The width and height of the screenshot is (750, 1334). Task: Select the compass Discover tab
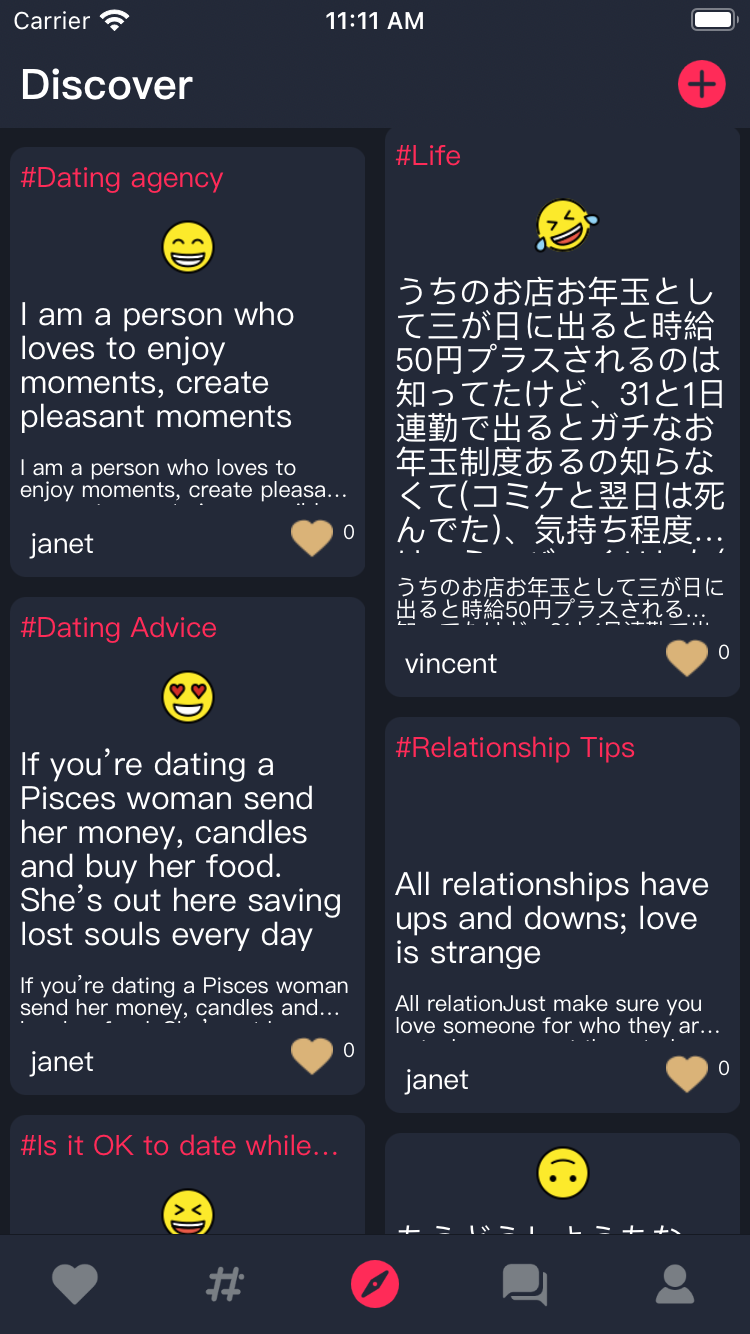(375, 1284)
